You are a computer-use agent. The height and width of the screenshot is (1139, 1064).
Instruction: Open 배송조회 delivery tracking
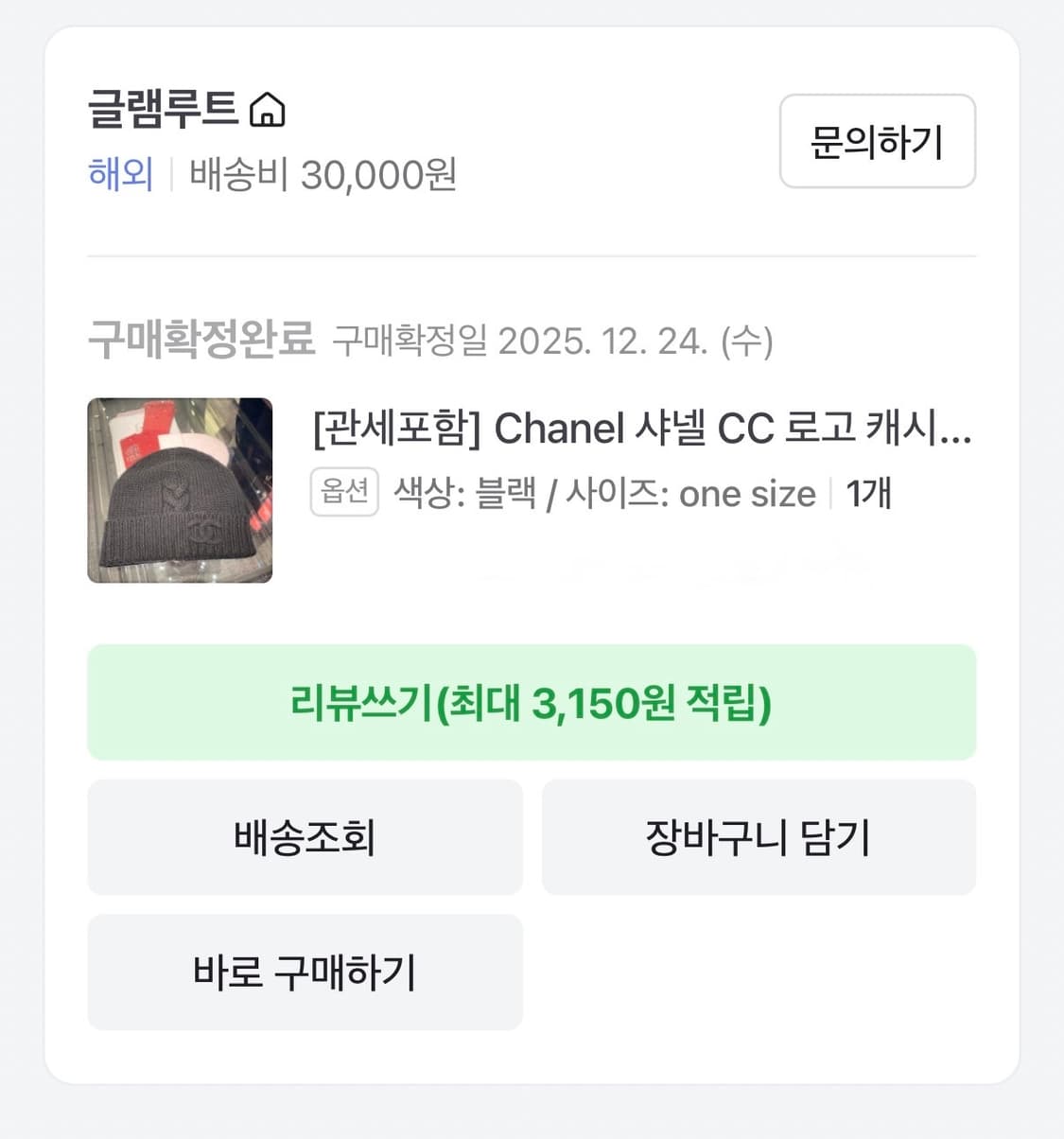[x=305, y=836]
